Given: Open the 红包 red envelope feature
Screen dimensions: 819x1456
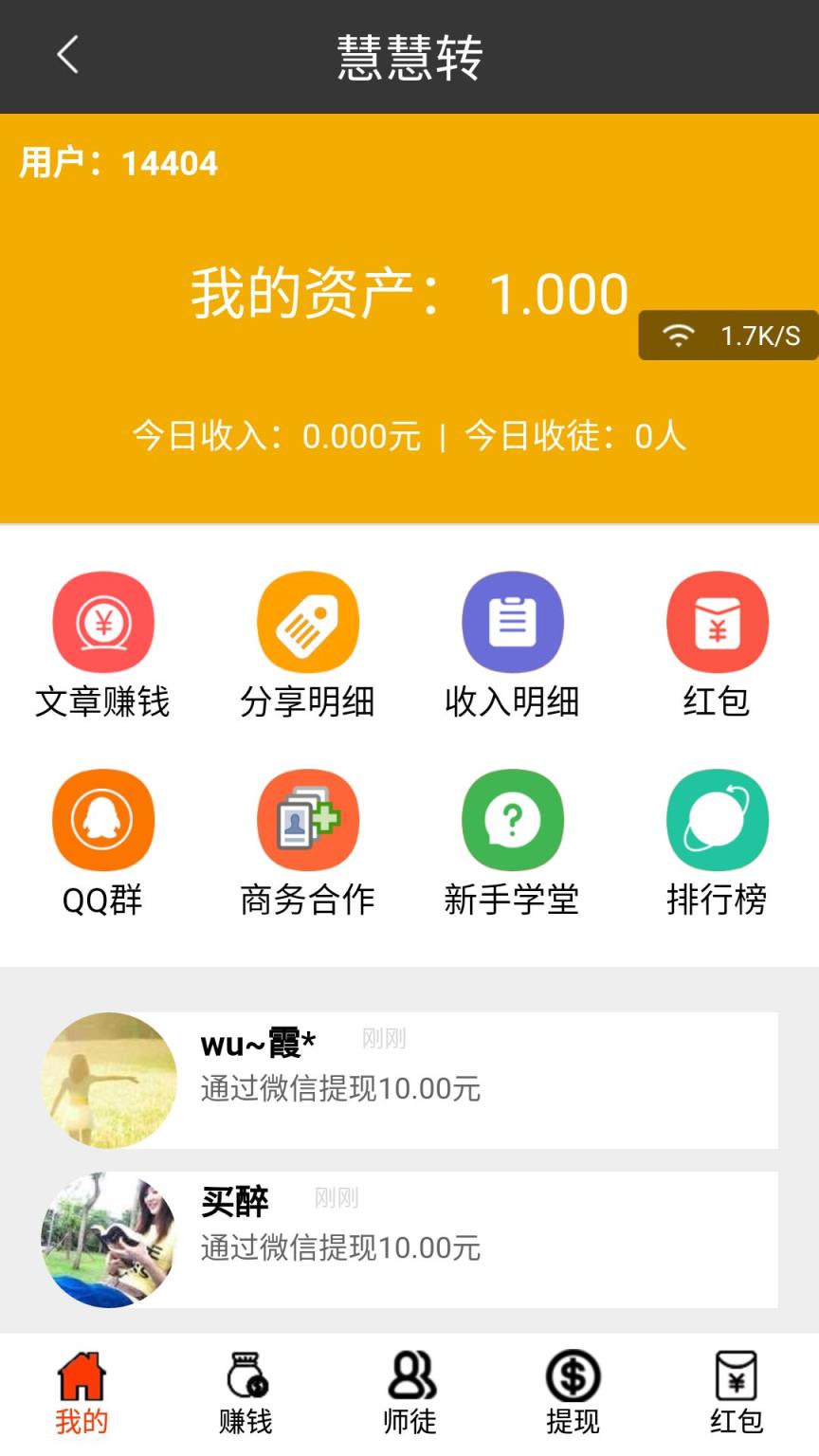Looking at the screenshot, I should pos(717,621).
